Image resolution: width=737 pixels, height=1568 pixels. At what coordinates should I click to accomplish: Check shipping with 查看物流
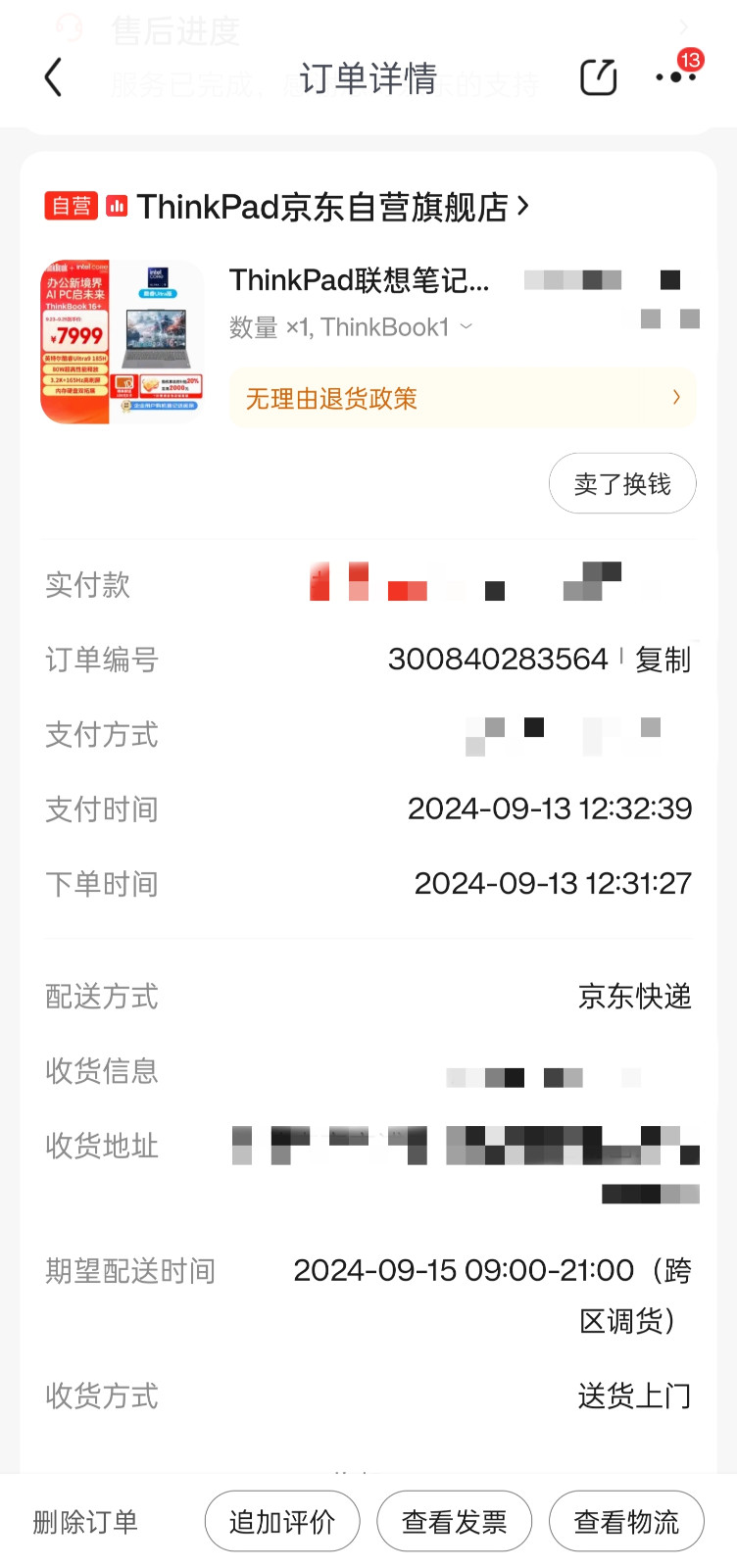point(626,1522)
